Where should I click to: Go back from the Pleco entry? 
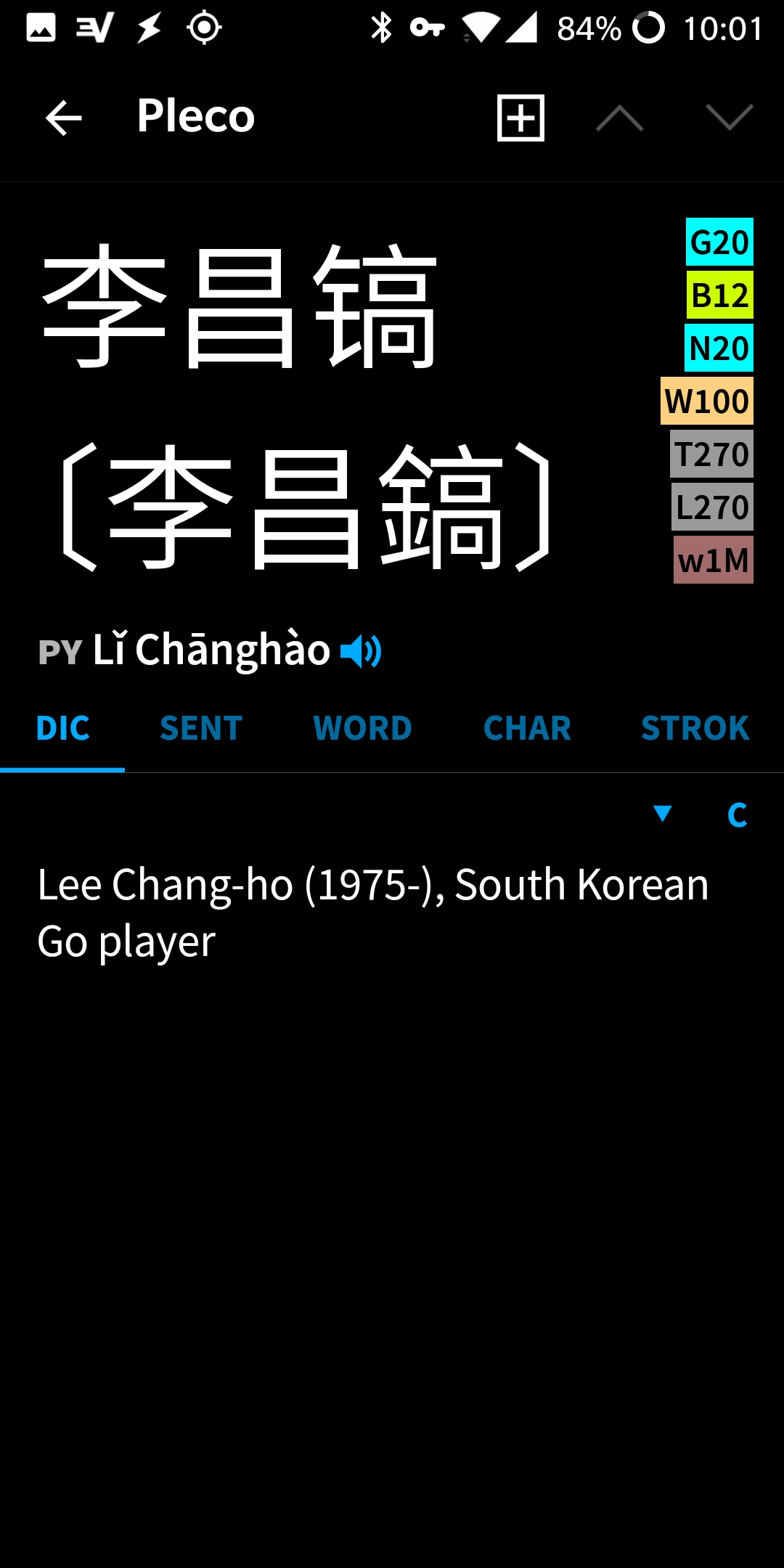point(64,118)
